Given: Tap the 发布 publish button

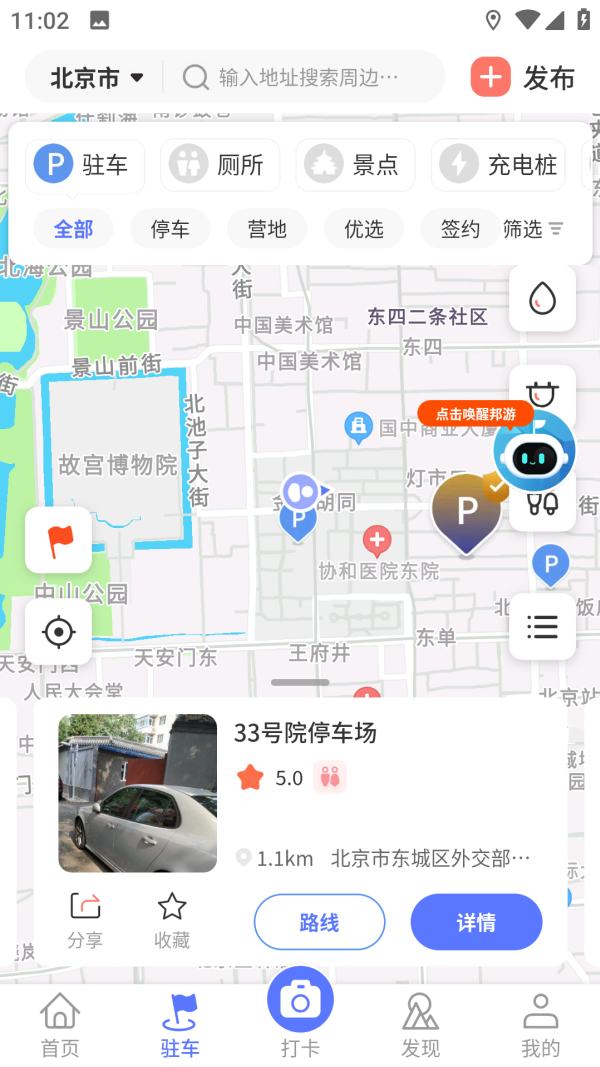Looking at the screenshot, I should click(x=524, y=78).
